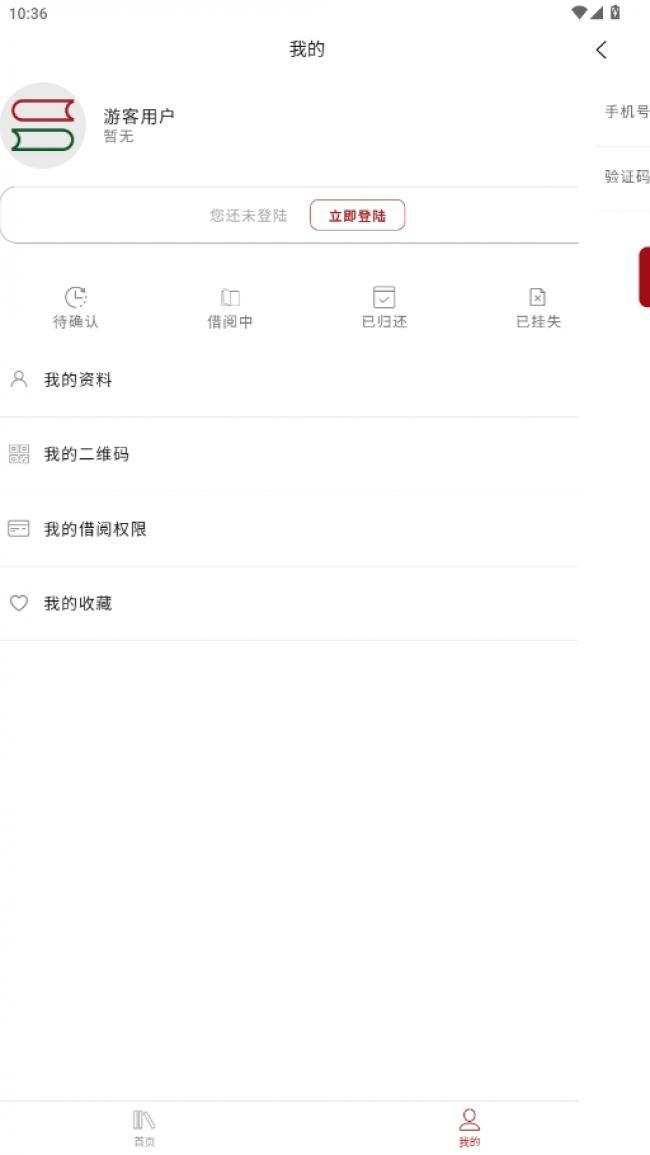The width and height of the screenshot is (650, 1155).
Task: Tap the 立即登陆 login button
Action: (357, 215)
